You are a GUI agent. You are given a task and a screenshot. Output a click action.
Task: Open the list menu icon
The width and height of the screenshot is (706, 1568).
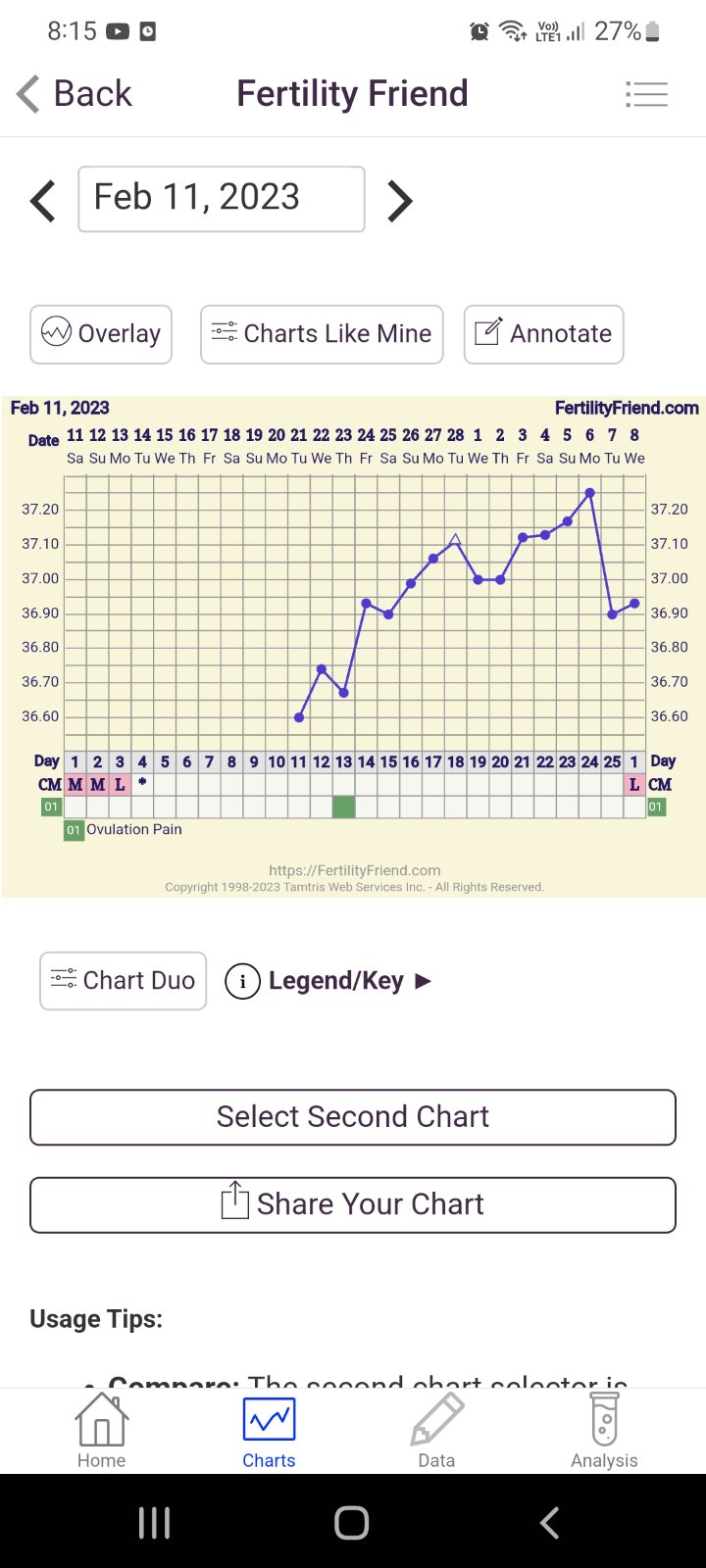646,94
